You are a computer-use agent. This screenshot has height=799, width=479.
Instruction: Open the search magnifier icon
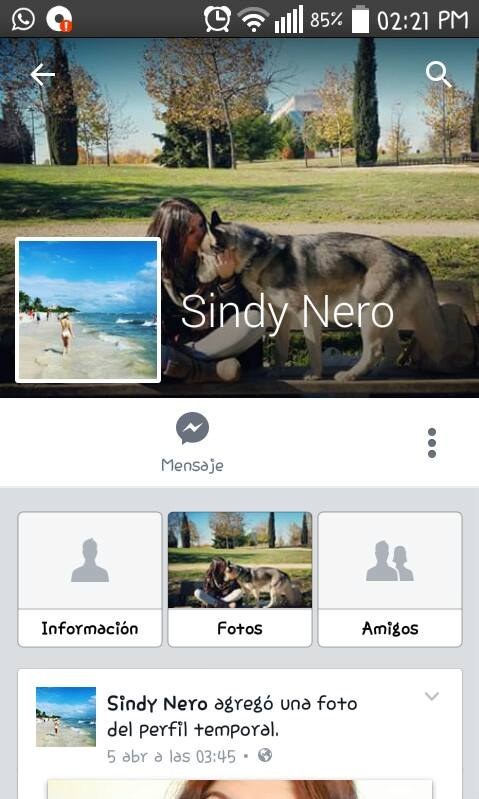439,74
